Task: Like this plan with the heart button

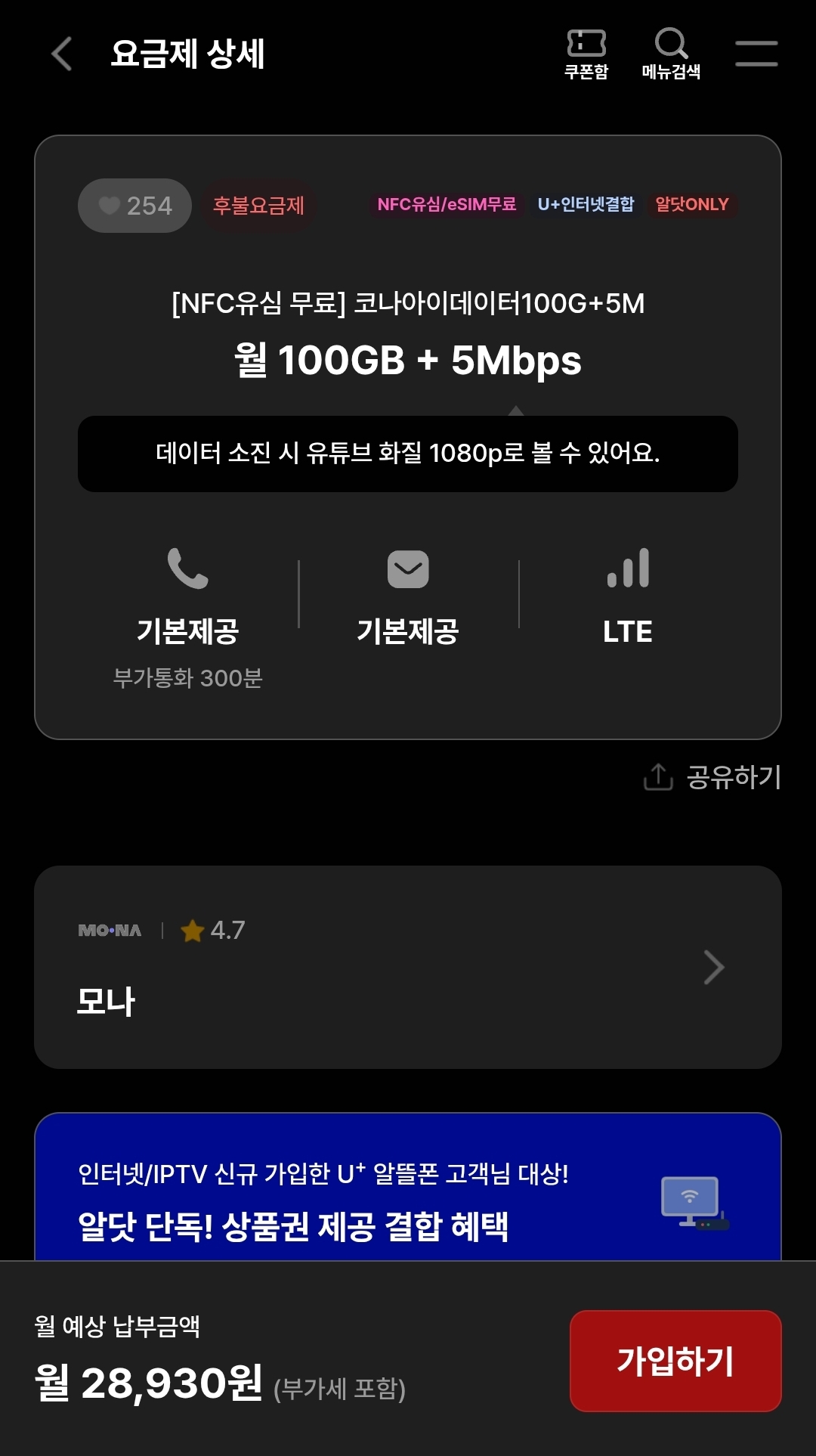Action: [x=134, y=206]
